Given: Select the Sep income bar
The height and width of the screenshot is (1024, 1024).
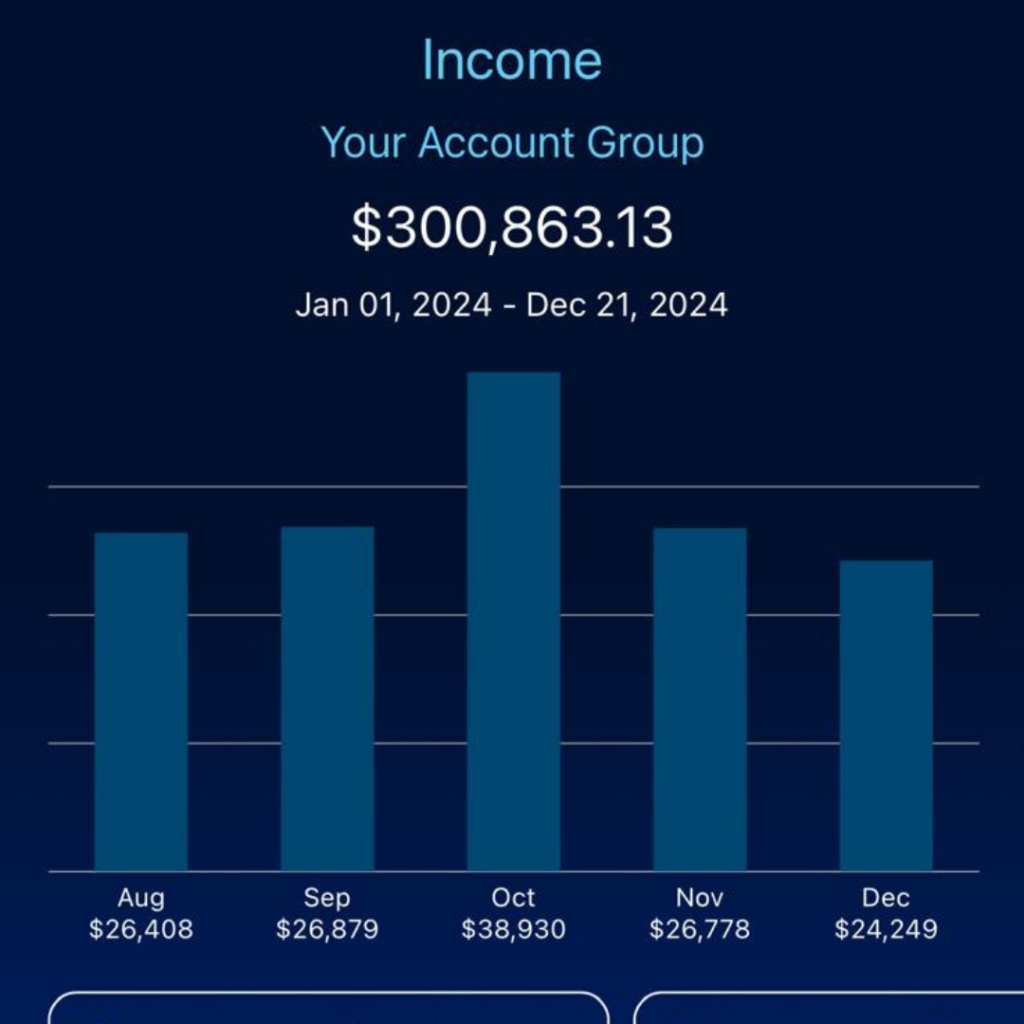Looking at the screenshot, I should 327,698.
